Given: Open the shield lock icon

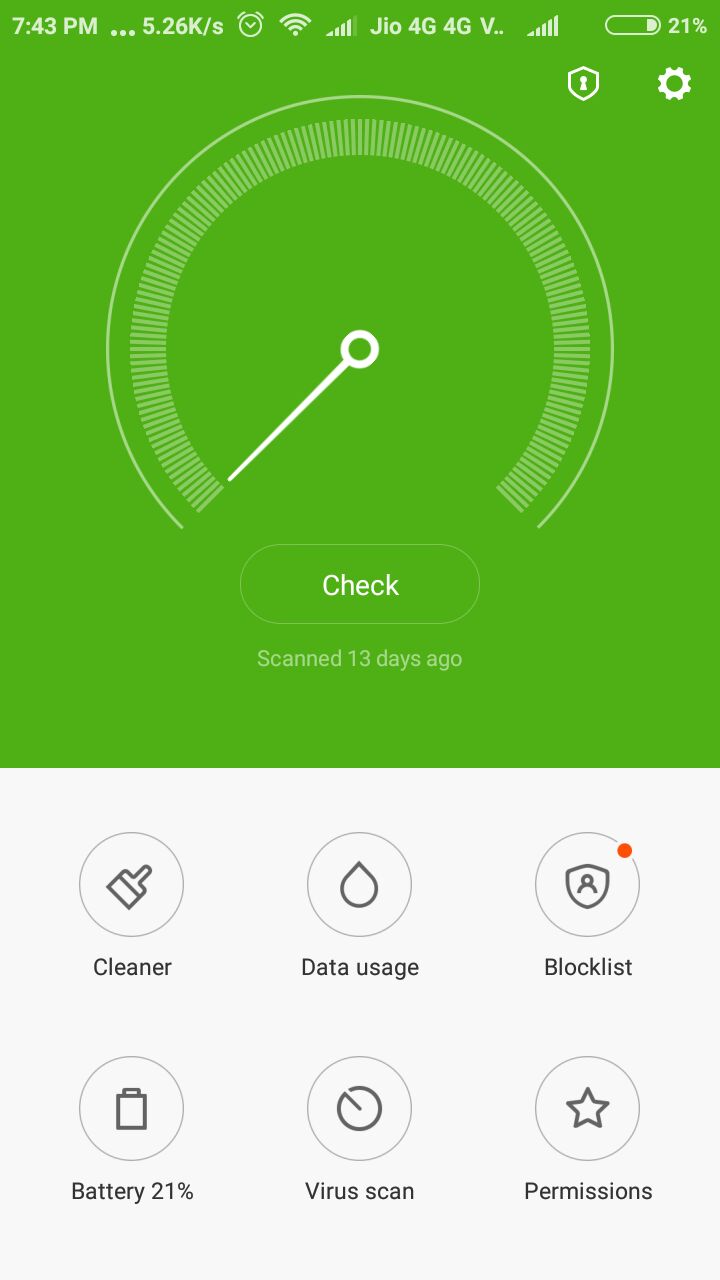Looking at the screenshot, I should pos(583,84).
